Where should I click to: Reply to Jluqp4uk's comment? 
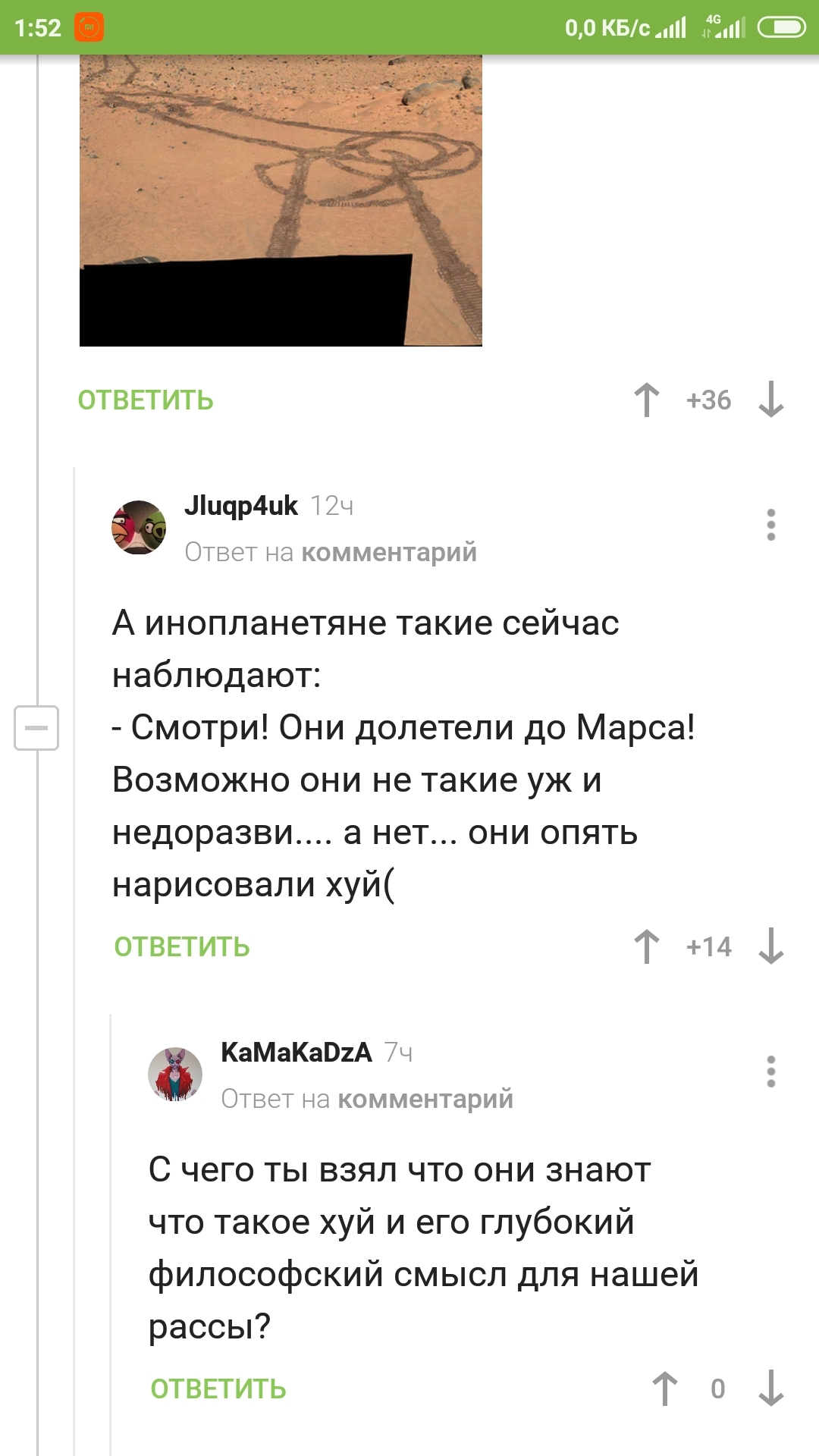click(182, 947)
